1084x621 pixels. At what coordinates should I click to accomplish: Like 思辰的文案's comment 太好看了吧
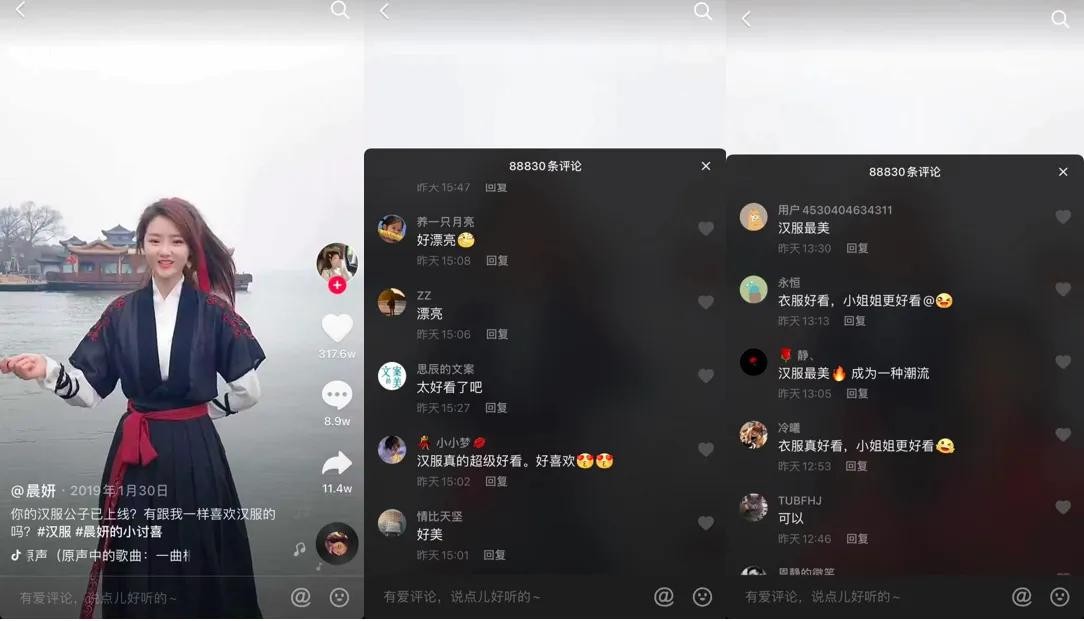click(706, 376)
